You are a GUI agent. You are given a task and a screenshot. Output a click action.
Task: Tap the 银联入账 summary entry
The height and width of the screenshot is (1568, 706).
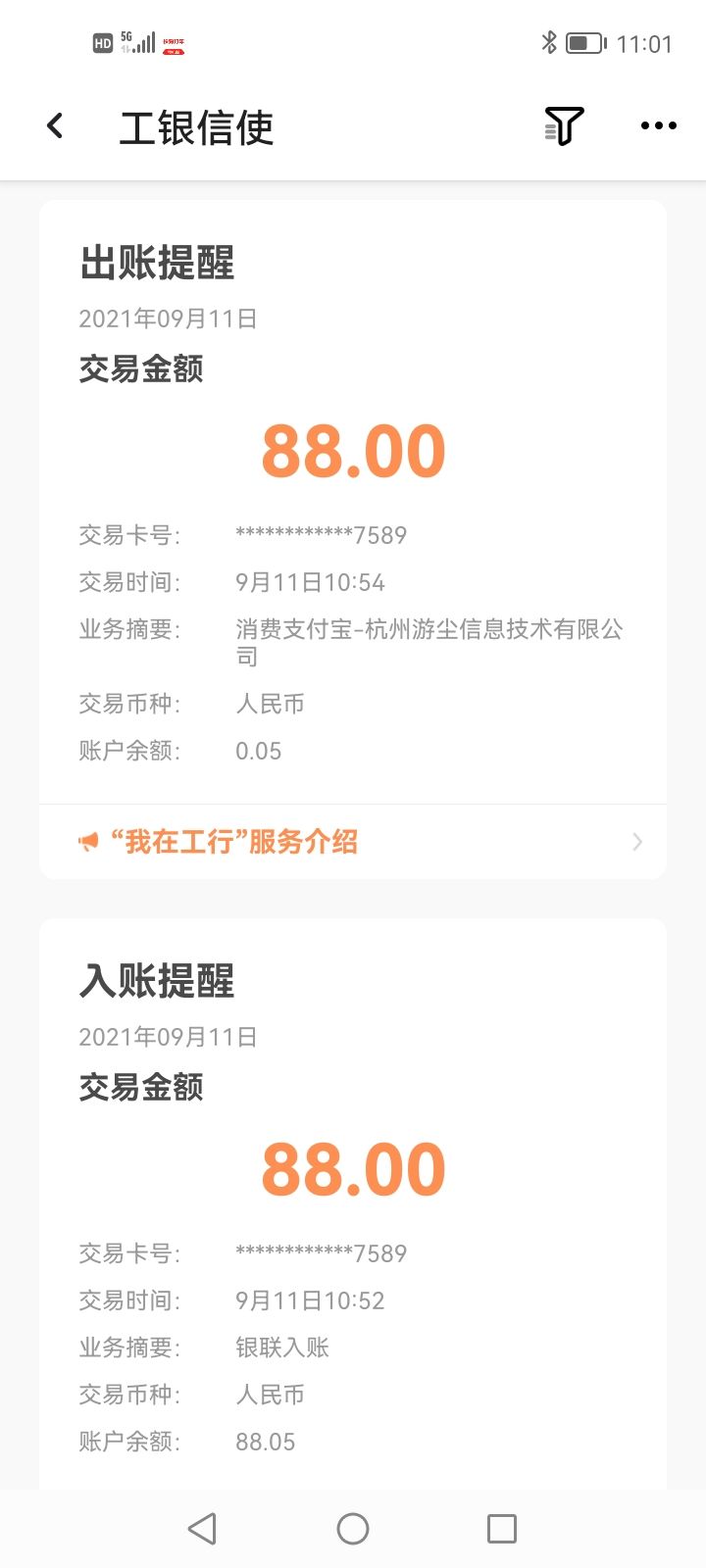coord(283,1347)
